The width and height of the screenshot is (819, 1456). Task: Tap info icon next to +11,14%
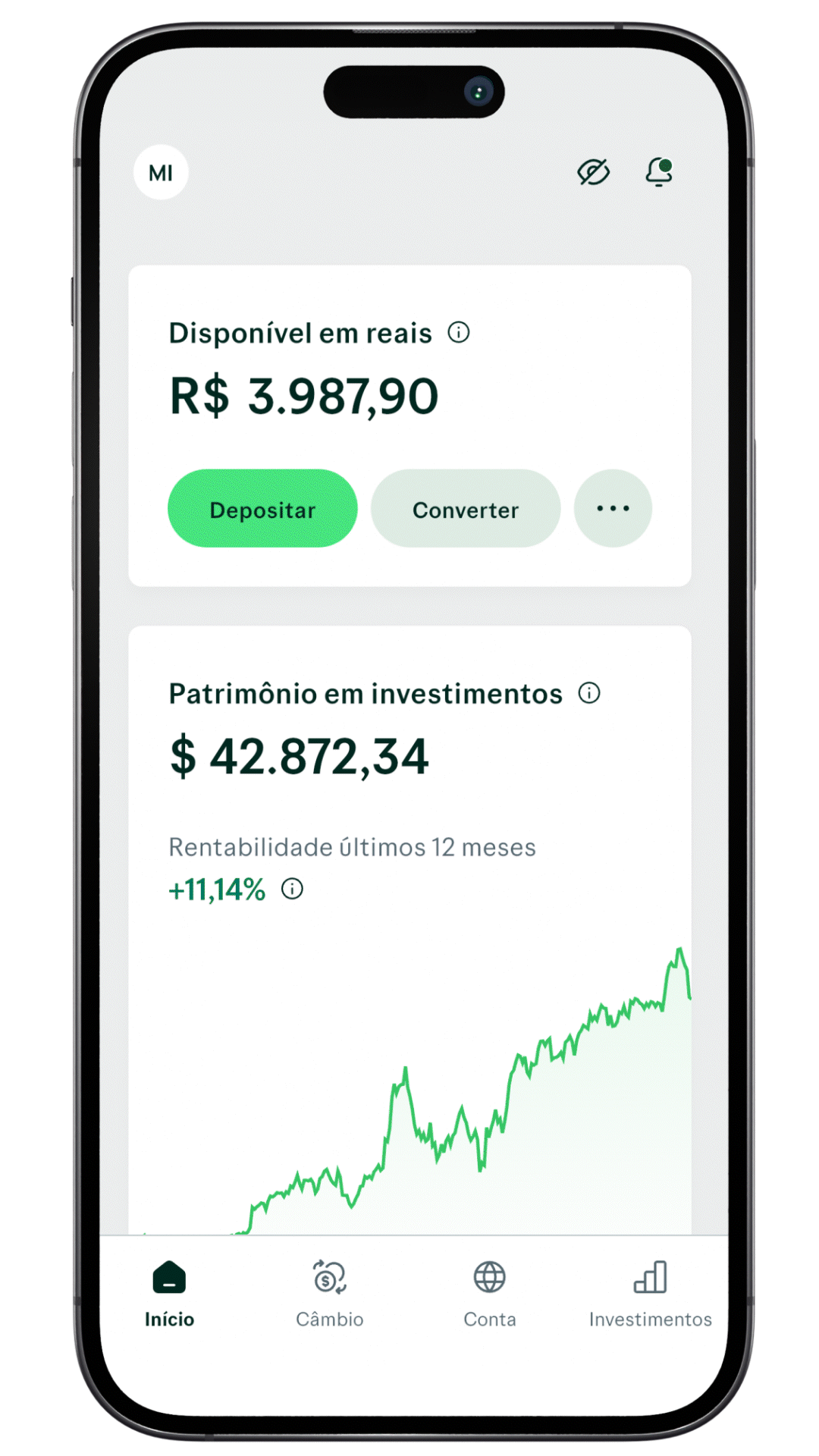(x=293, y=889)
